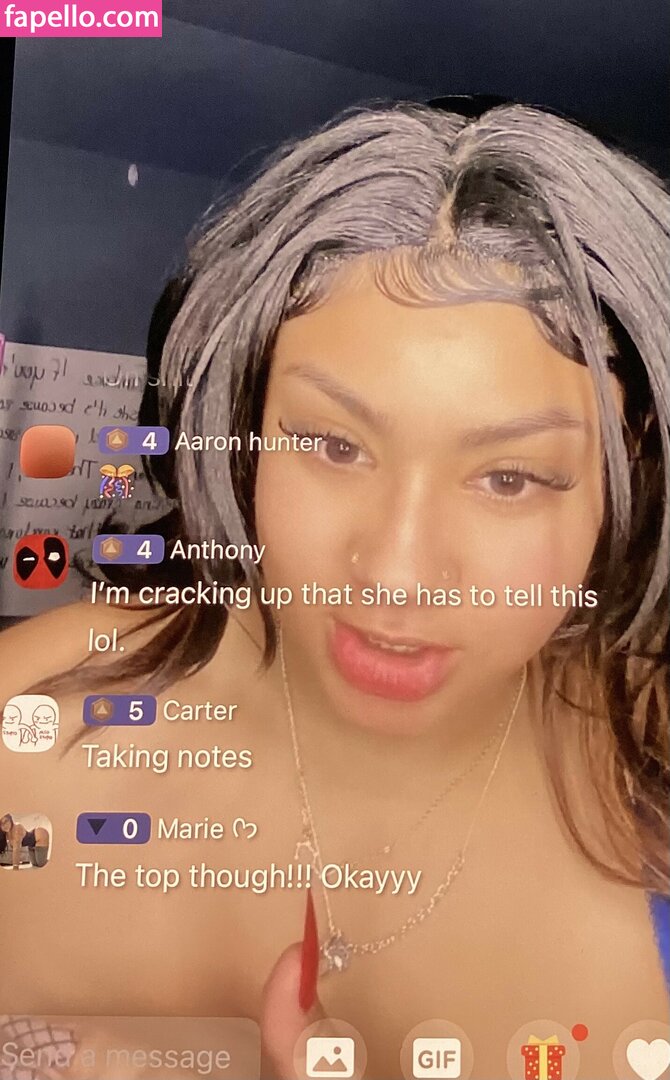The image size is (670, 1080).
Task: View Carter's profile via his avatar
Action: coord(29,724)
